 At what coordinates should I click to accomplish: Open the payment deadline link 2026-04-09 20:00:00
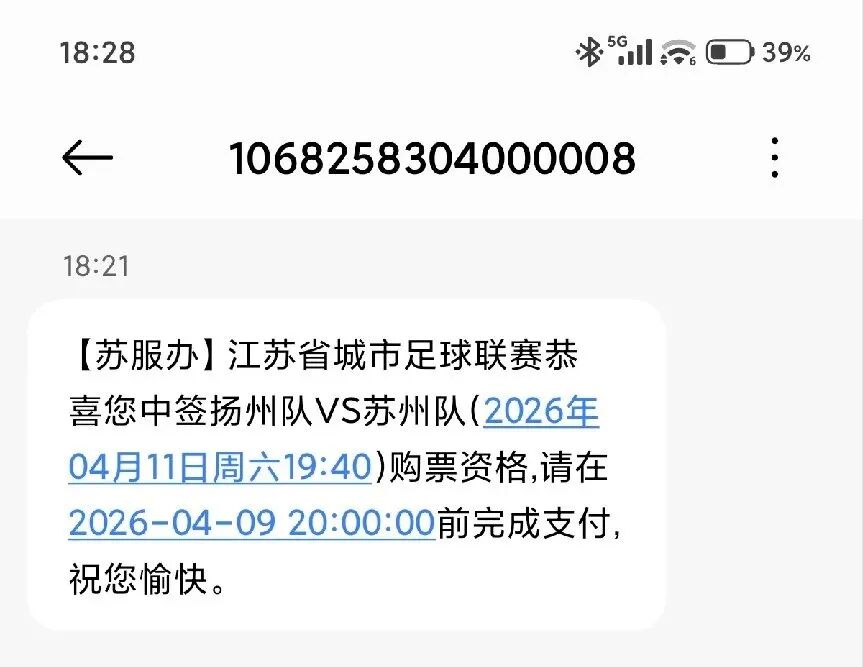pos(251,523)
